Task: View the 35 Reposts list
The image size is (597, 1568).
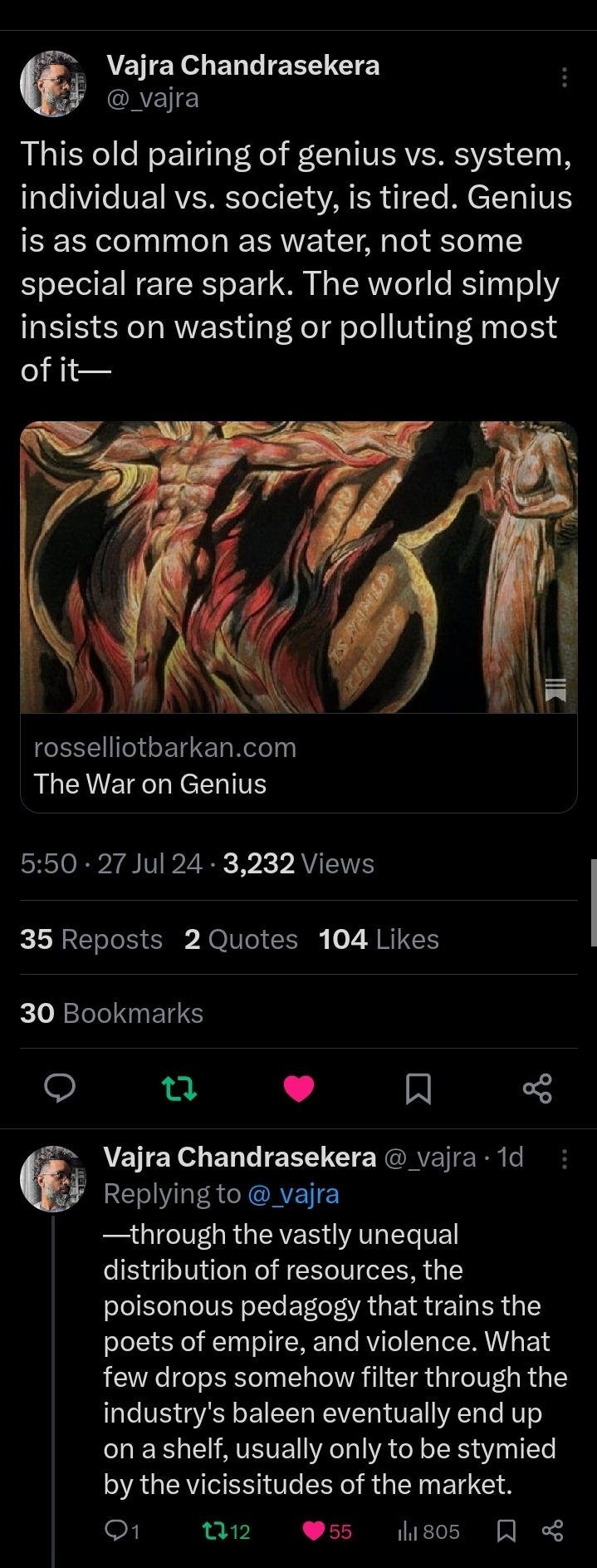Action: tap(91, 939)
